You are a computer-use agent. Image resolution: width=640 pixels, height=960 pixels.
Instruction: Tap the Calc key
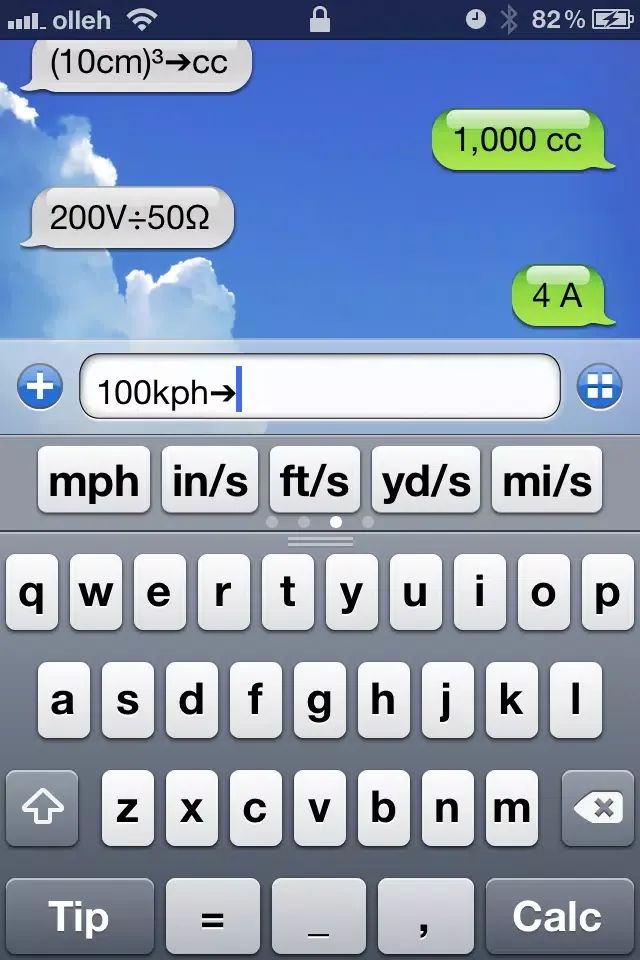(x=557, y=916)
